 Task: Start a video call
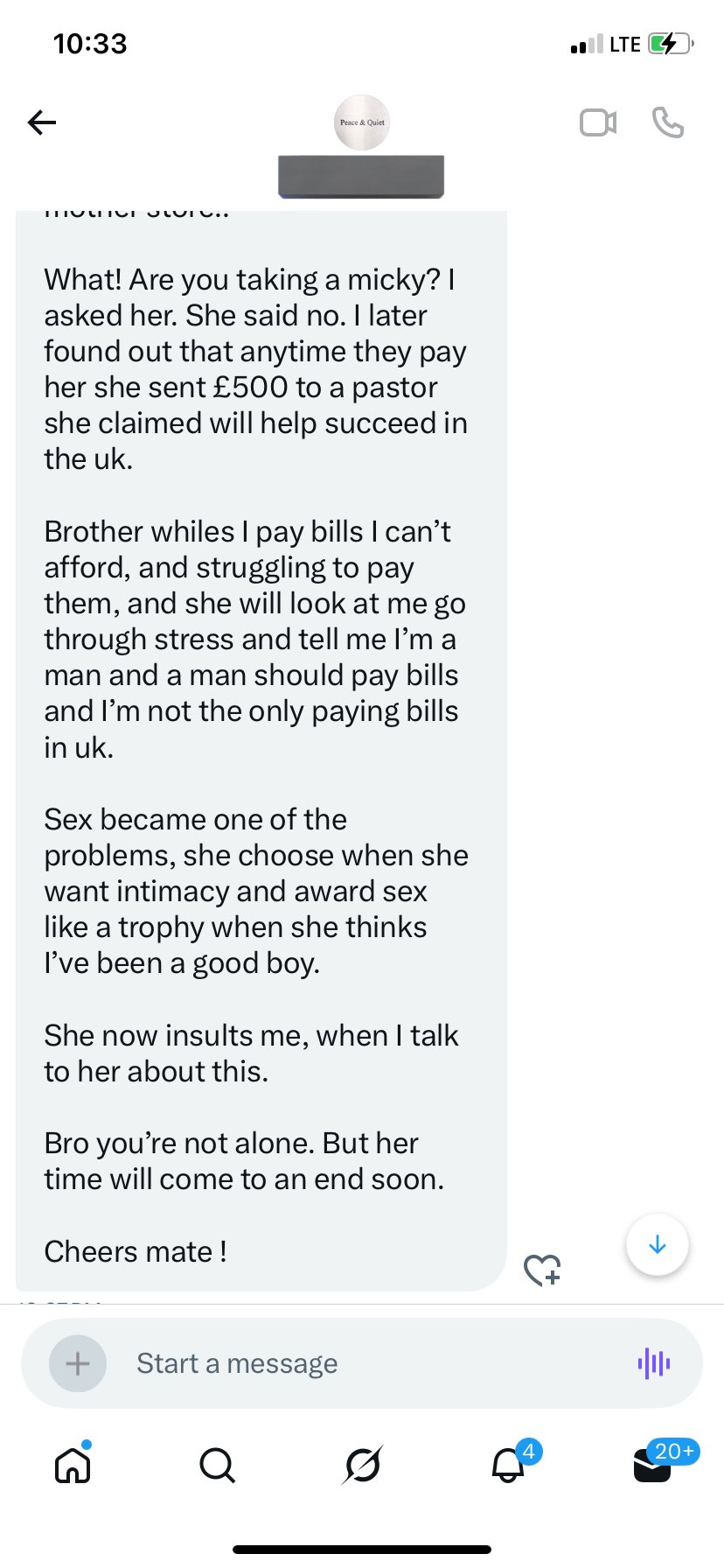[598, 122]
